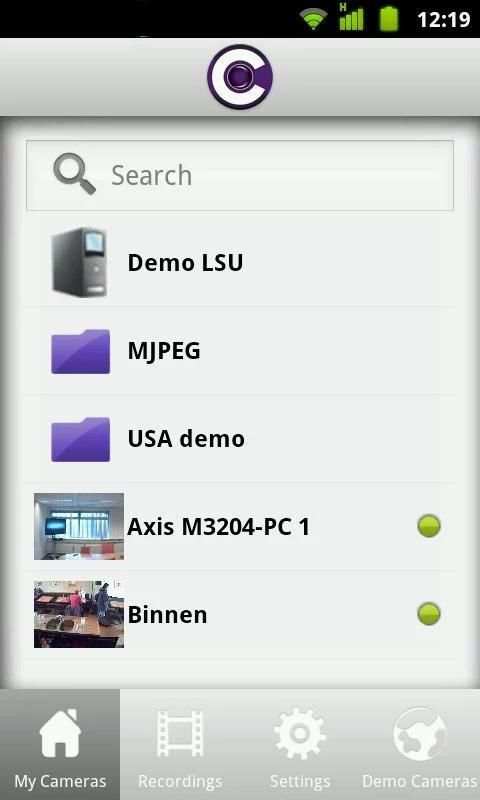Select the My Cameras tab

(60, 745)
